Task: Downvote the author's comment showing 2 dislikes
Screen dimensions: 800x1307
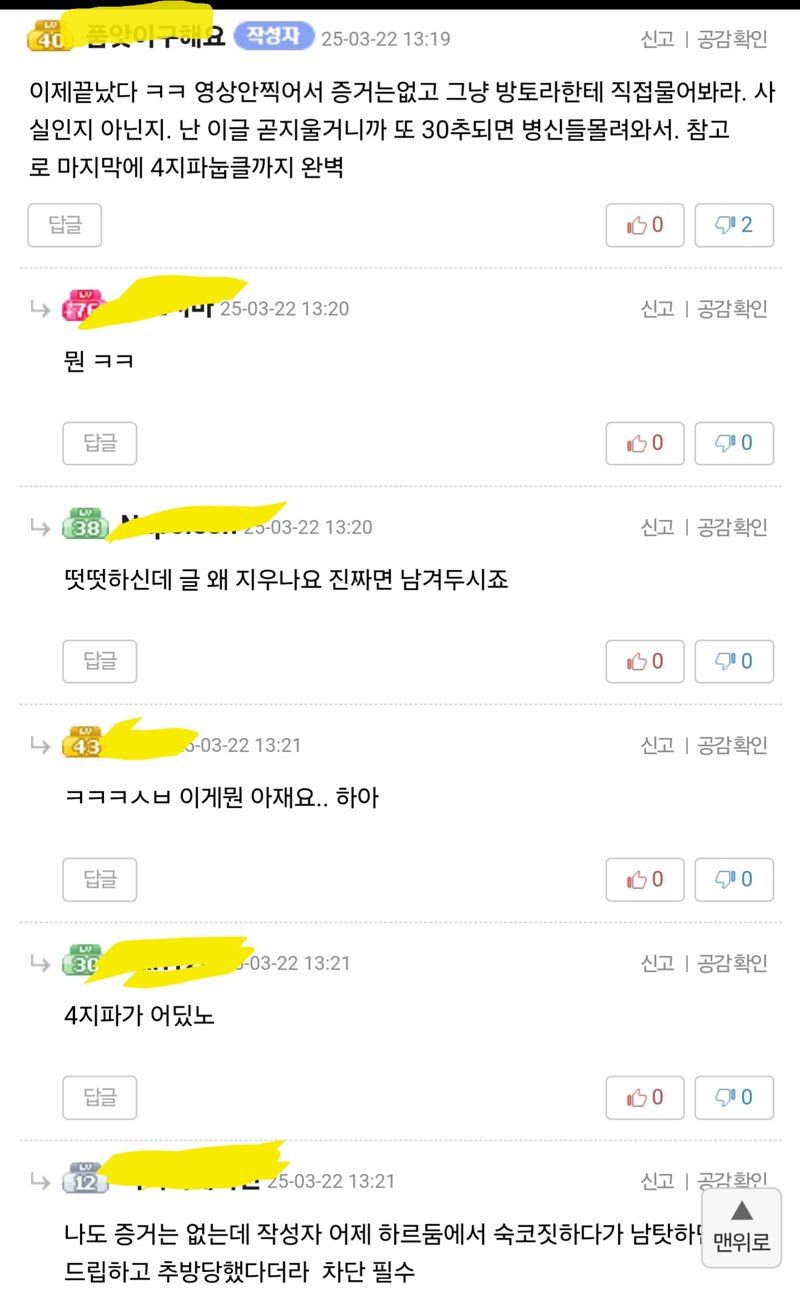Action: pos(734,225)
